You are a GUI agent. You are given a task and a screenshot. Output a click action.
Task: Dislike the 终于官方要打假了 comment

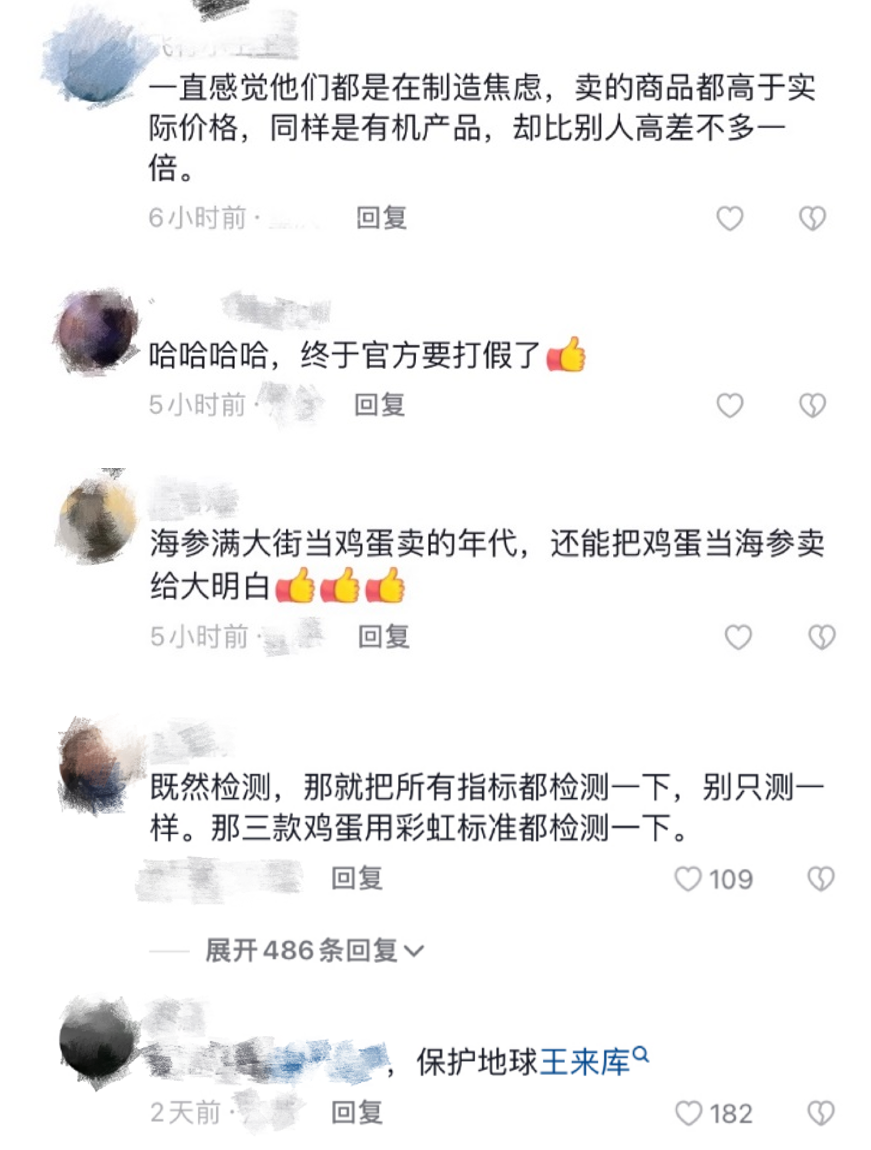pyautogui.click(x=812, y=405)
